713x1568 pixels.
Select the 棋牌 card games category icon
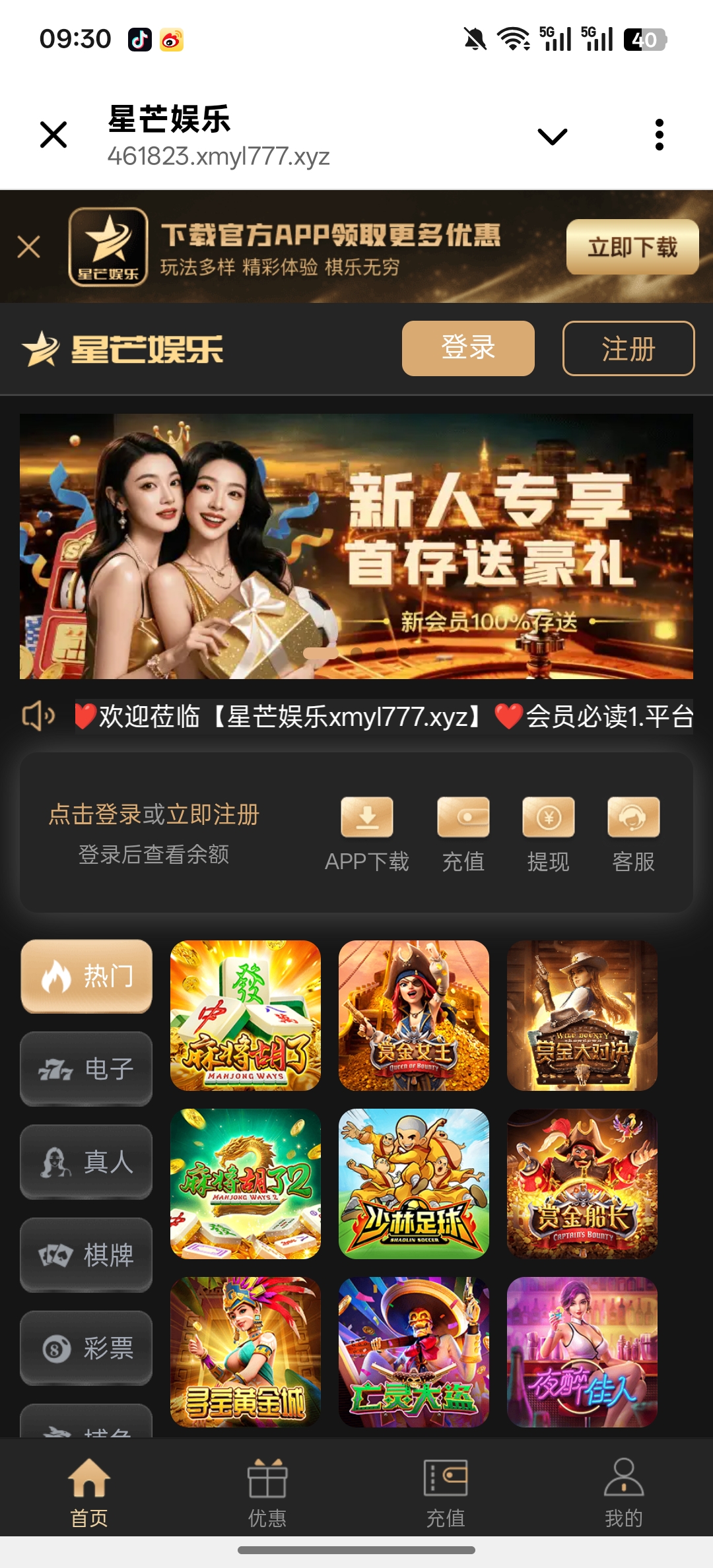click(86, 1255)
